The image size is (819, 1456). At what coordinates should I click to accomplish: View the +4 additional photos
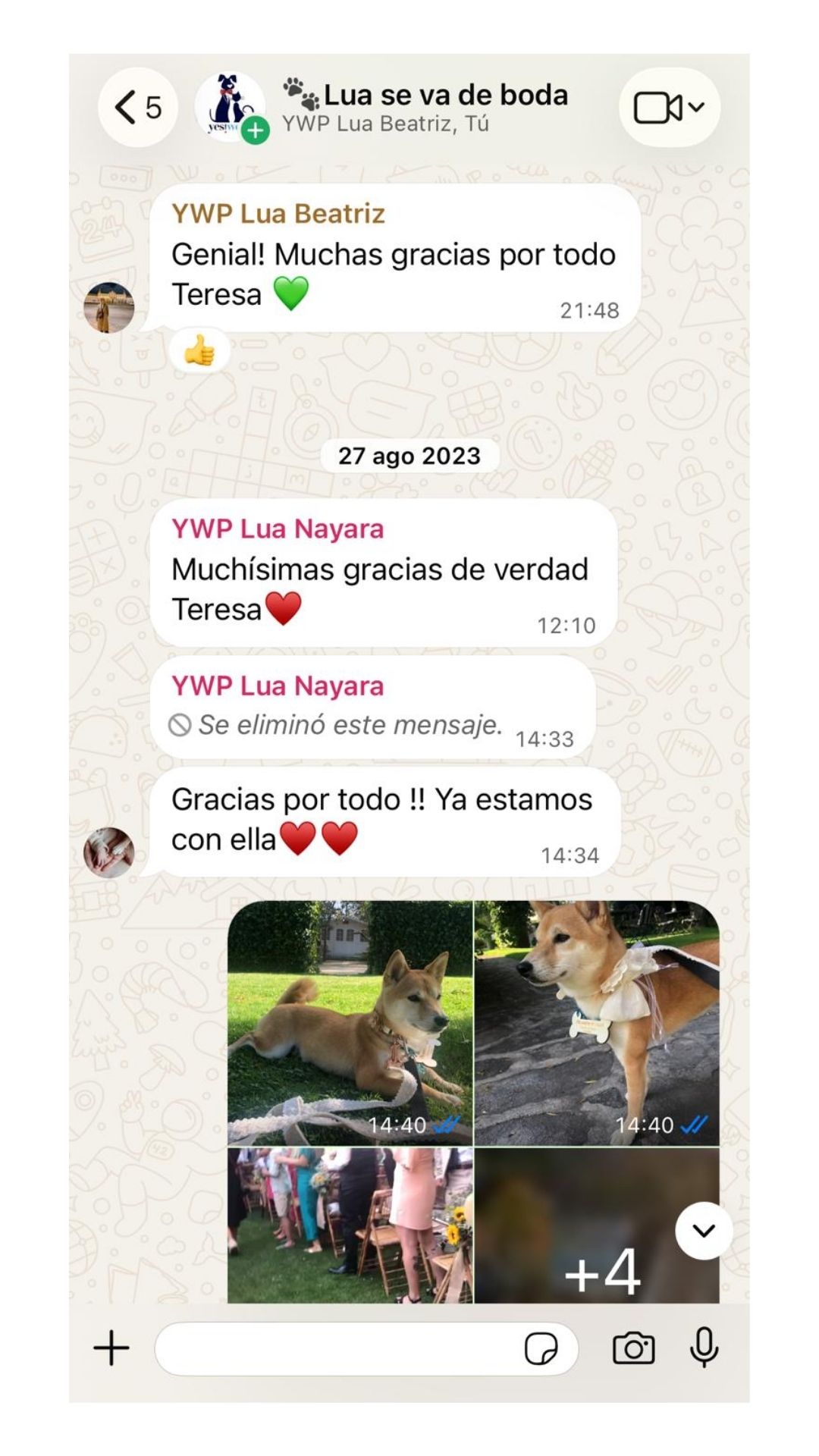[x=597, y=1225]
